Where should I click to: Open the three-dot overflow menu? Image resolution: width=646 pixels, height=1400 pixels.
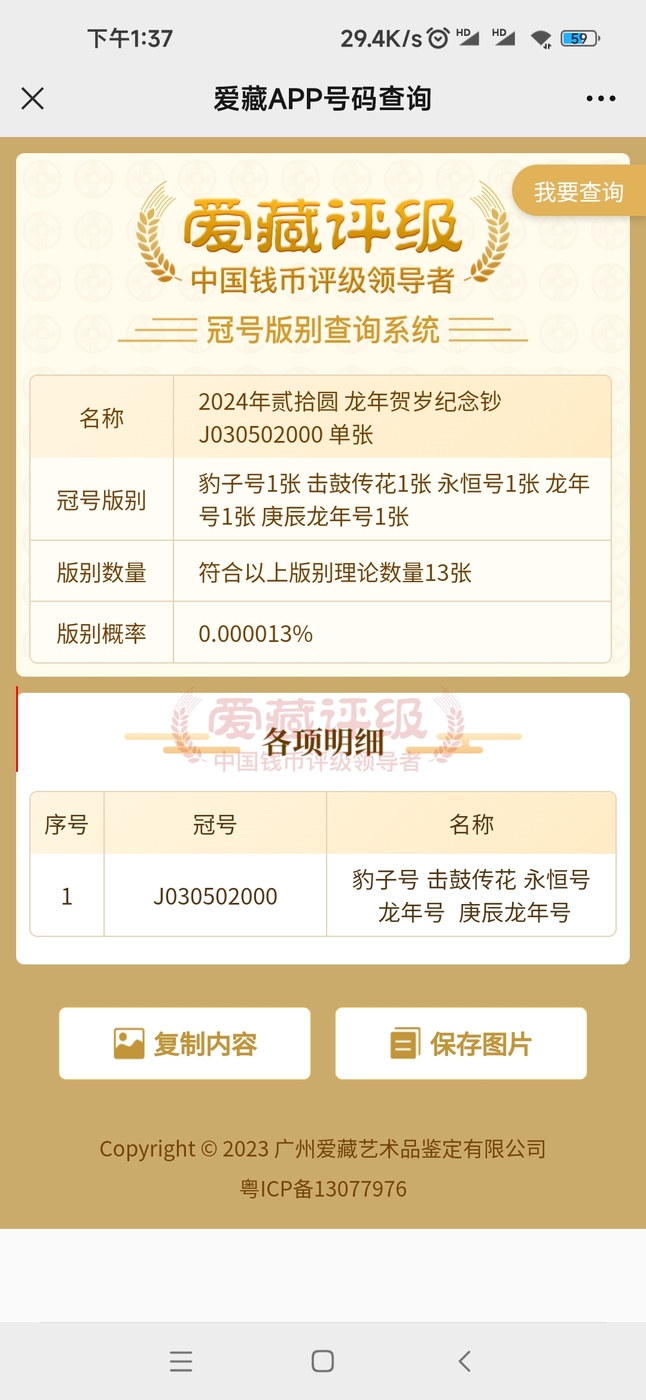point(601,98)
